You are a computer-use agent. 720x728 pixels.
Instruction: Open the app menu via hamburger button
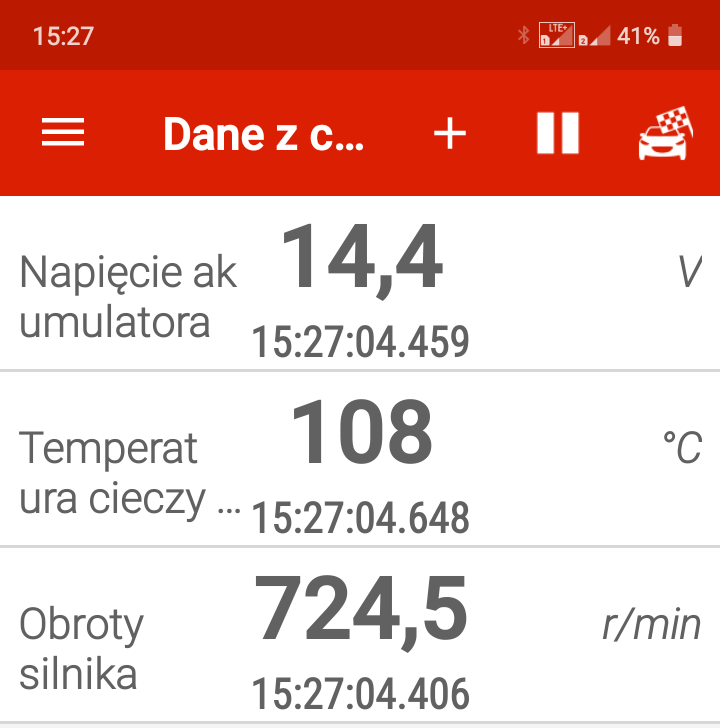pyautogui.click(x=63, y=133)
